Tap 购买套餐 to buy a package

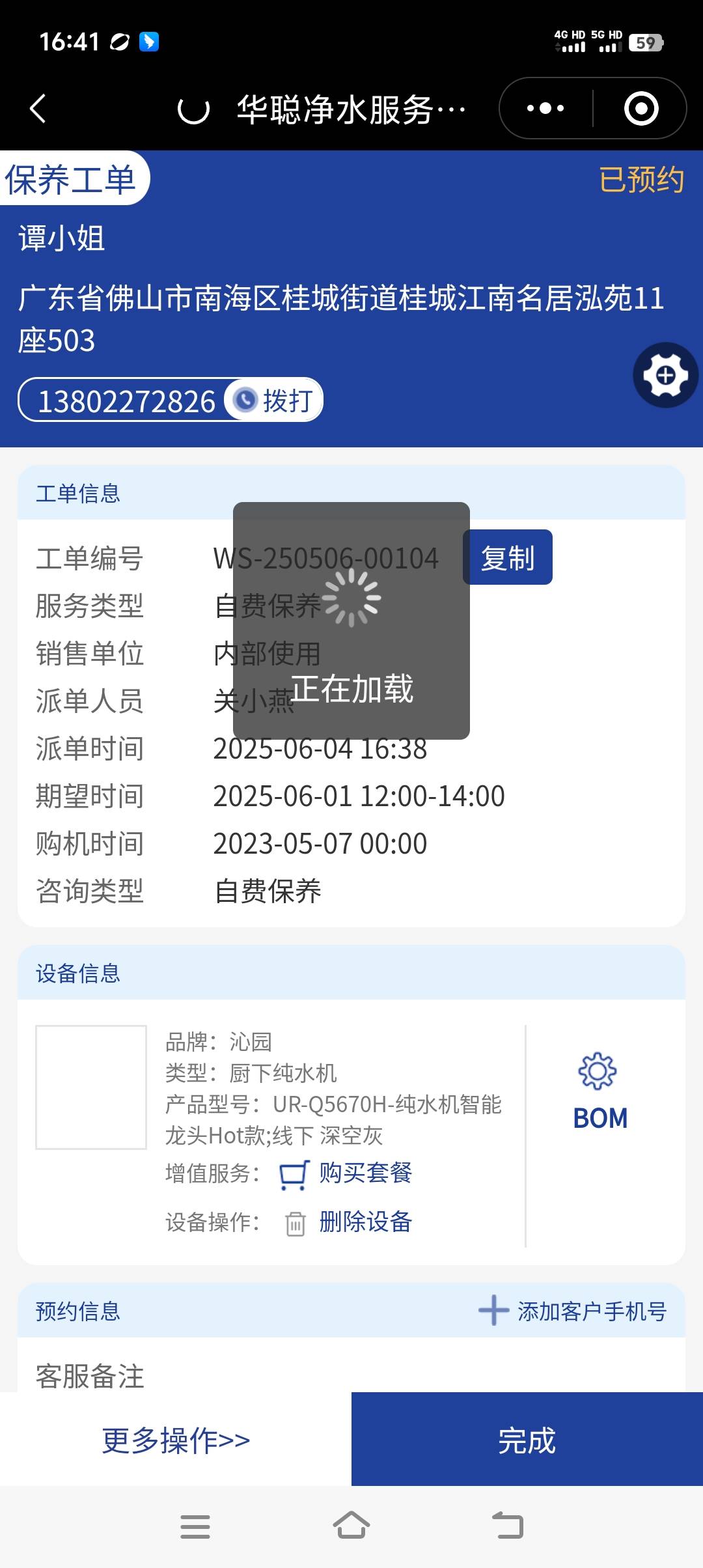click(365, 1173)
